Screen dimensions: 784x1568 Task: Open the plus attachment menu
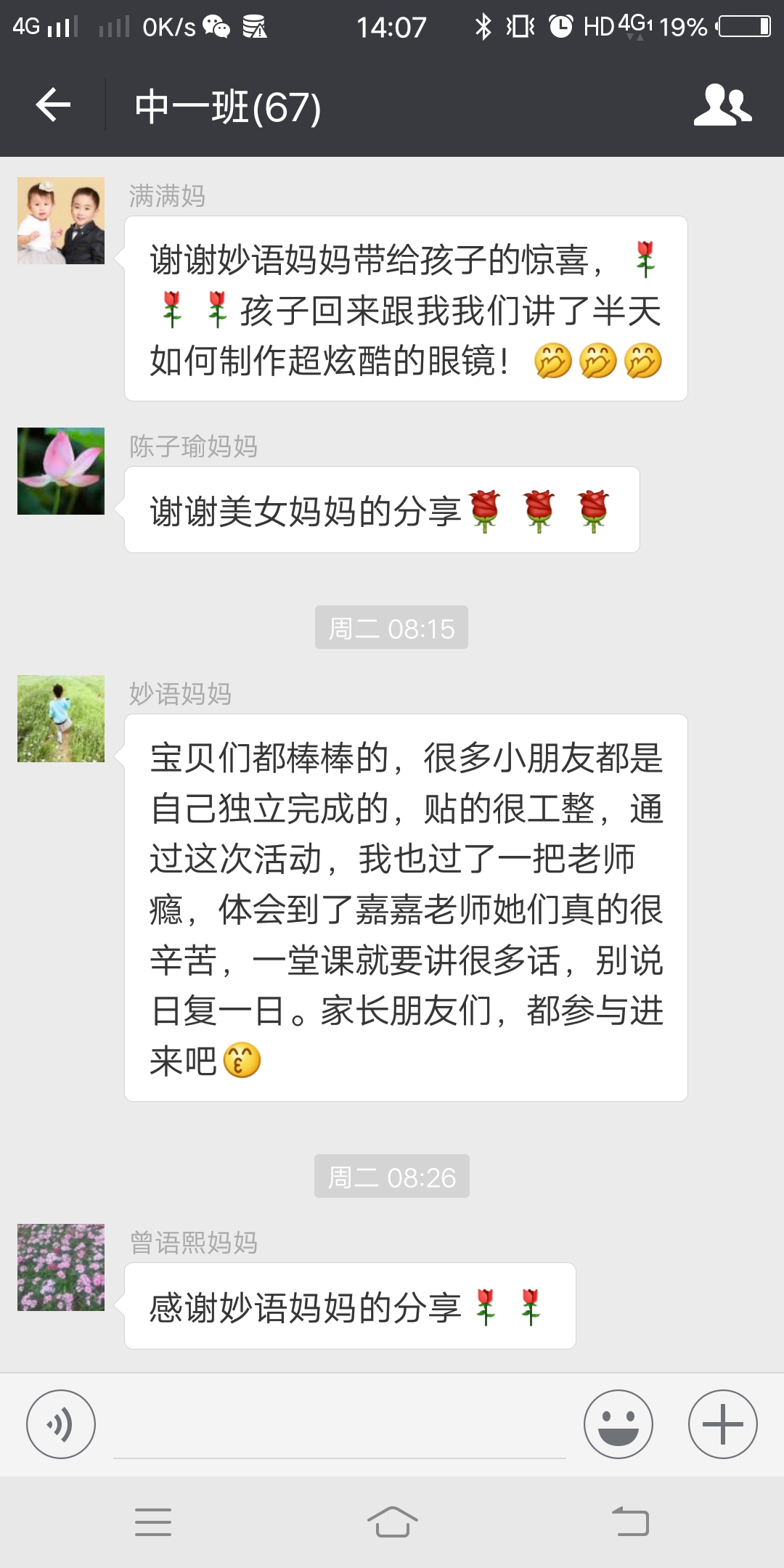(x=722, y=1424)
